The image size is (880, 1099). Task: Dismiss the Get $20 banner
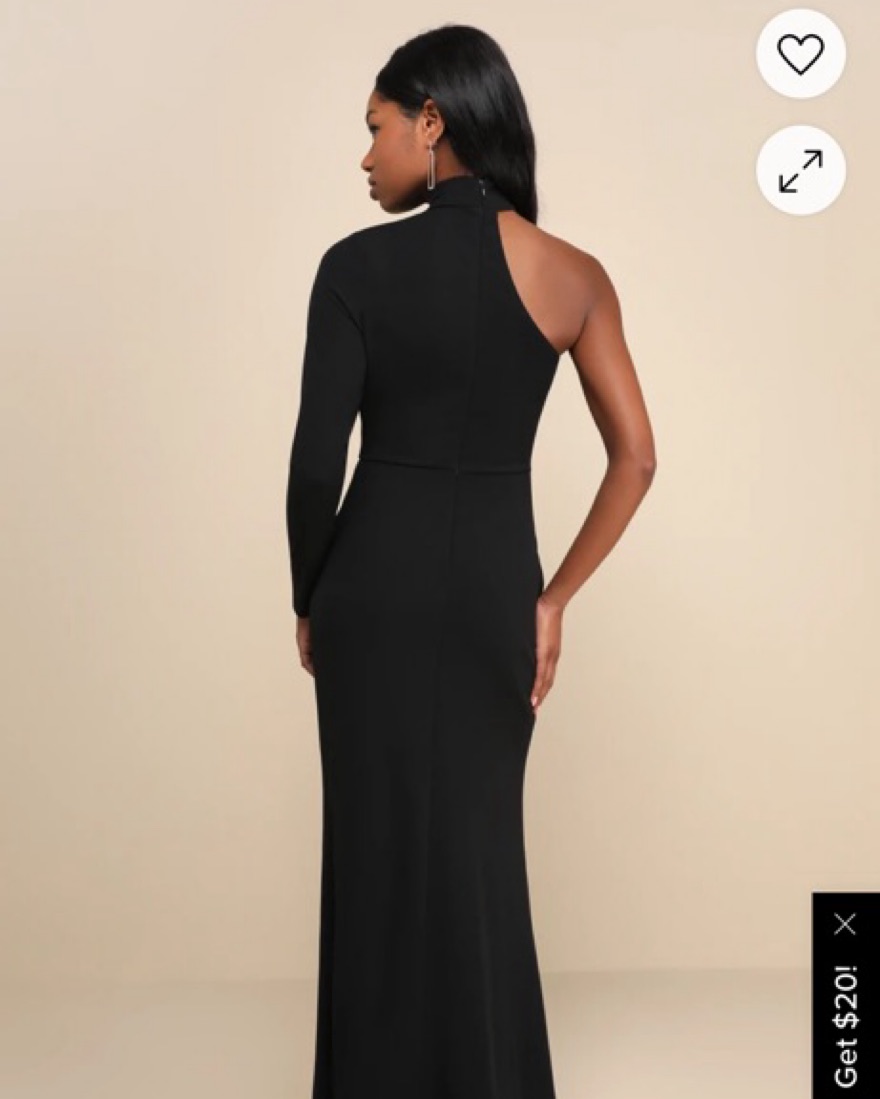coord(845,924)
